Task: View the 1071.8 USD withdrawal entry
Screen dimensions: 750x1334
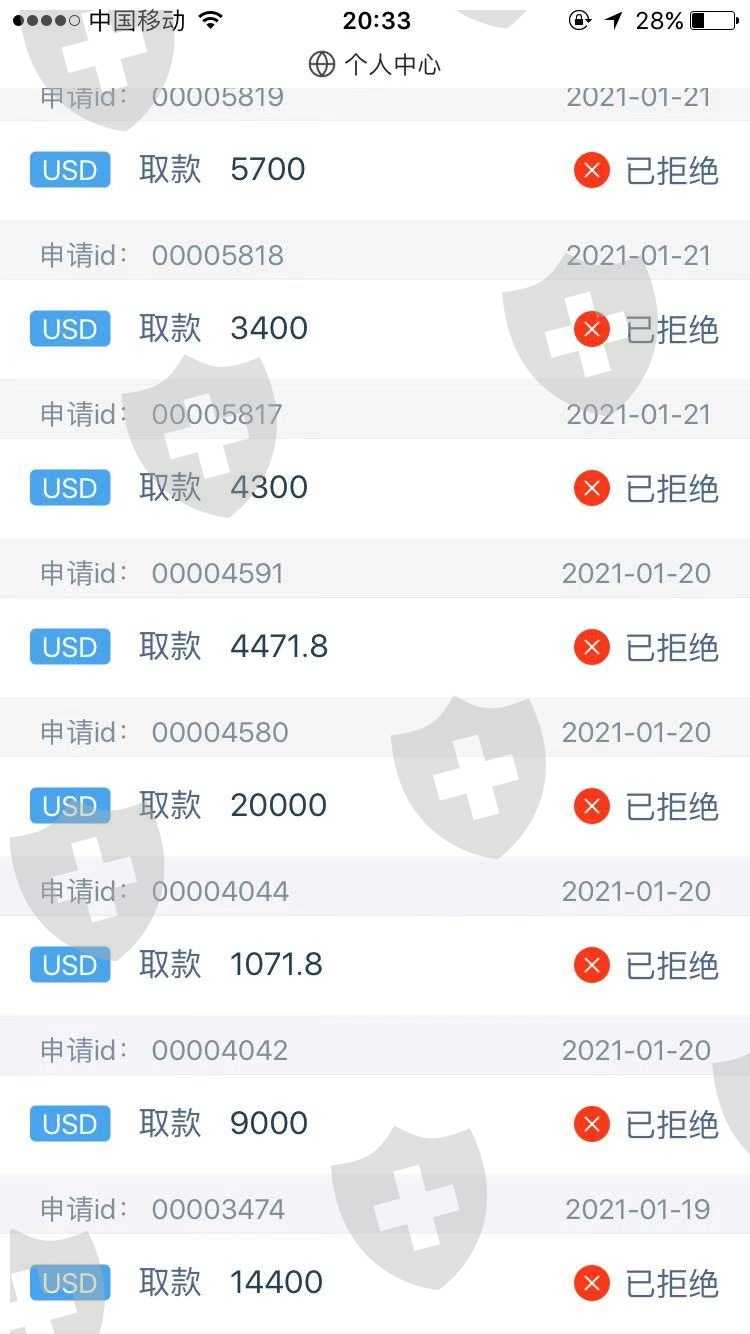Action: coord(375,965)
